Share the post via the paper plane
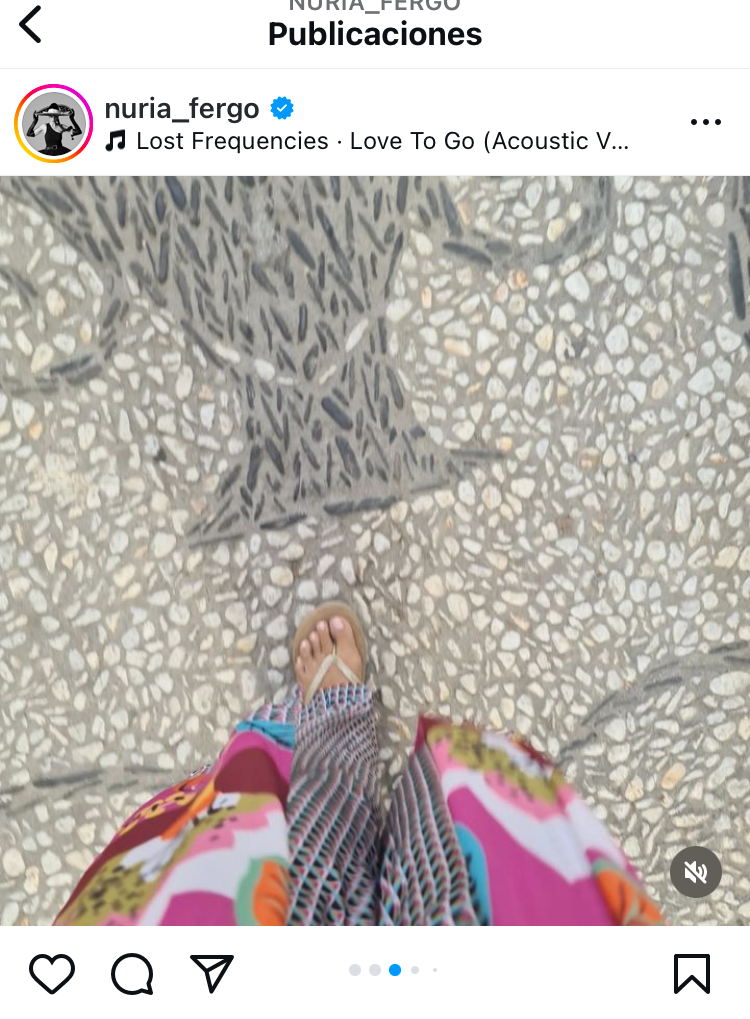750x1019 pixels. [x=211, y=972]
